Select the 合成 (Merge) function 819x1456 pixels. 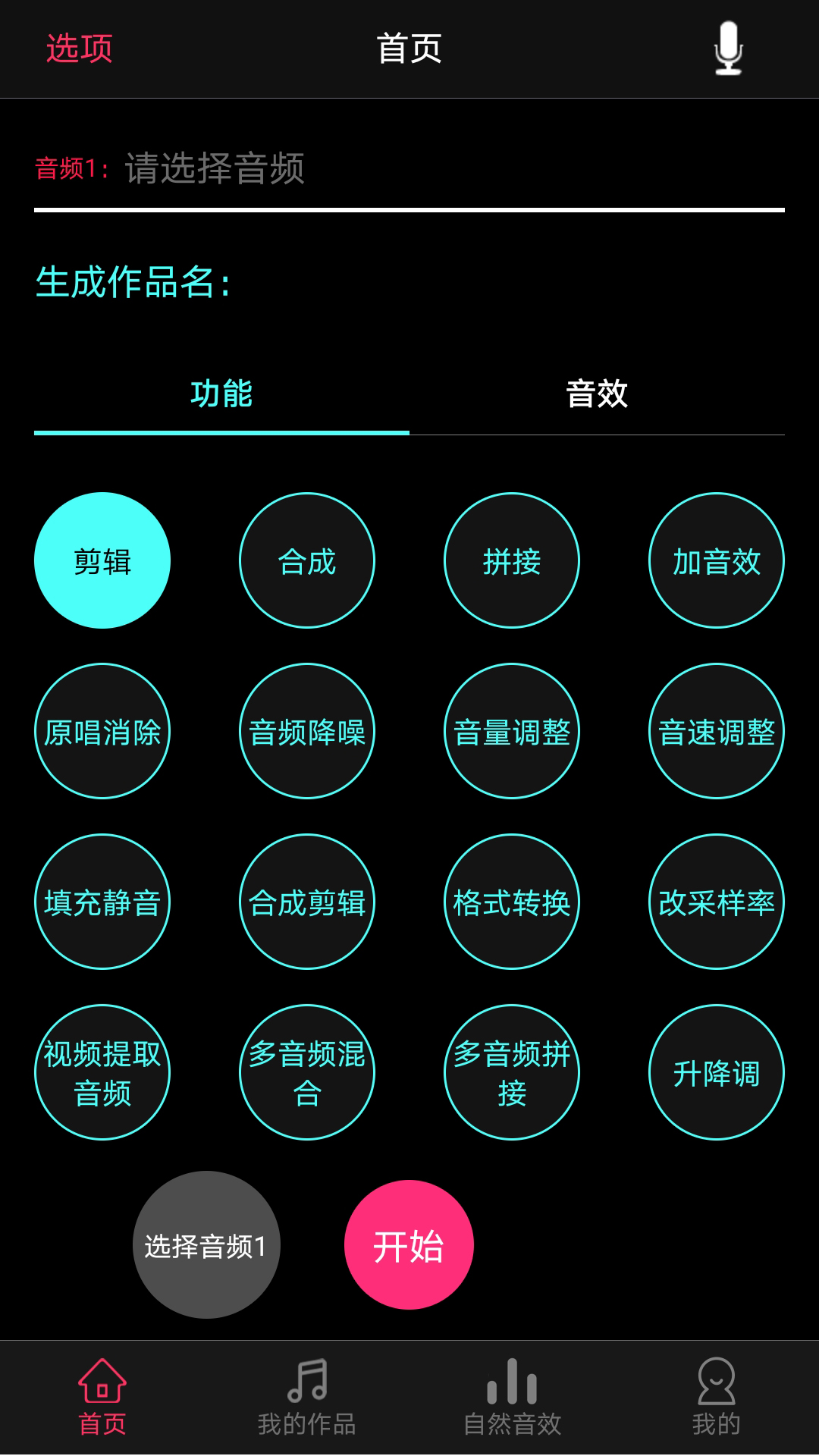pyautogui.click(x=307, y=560)
